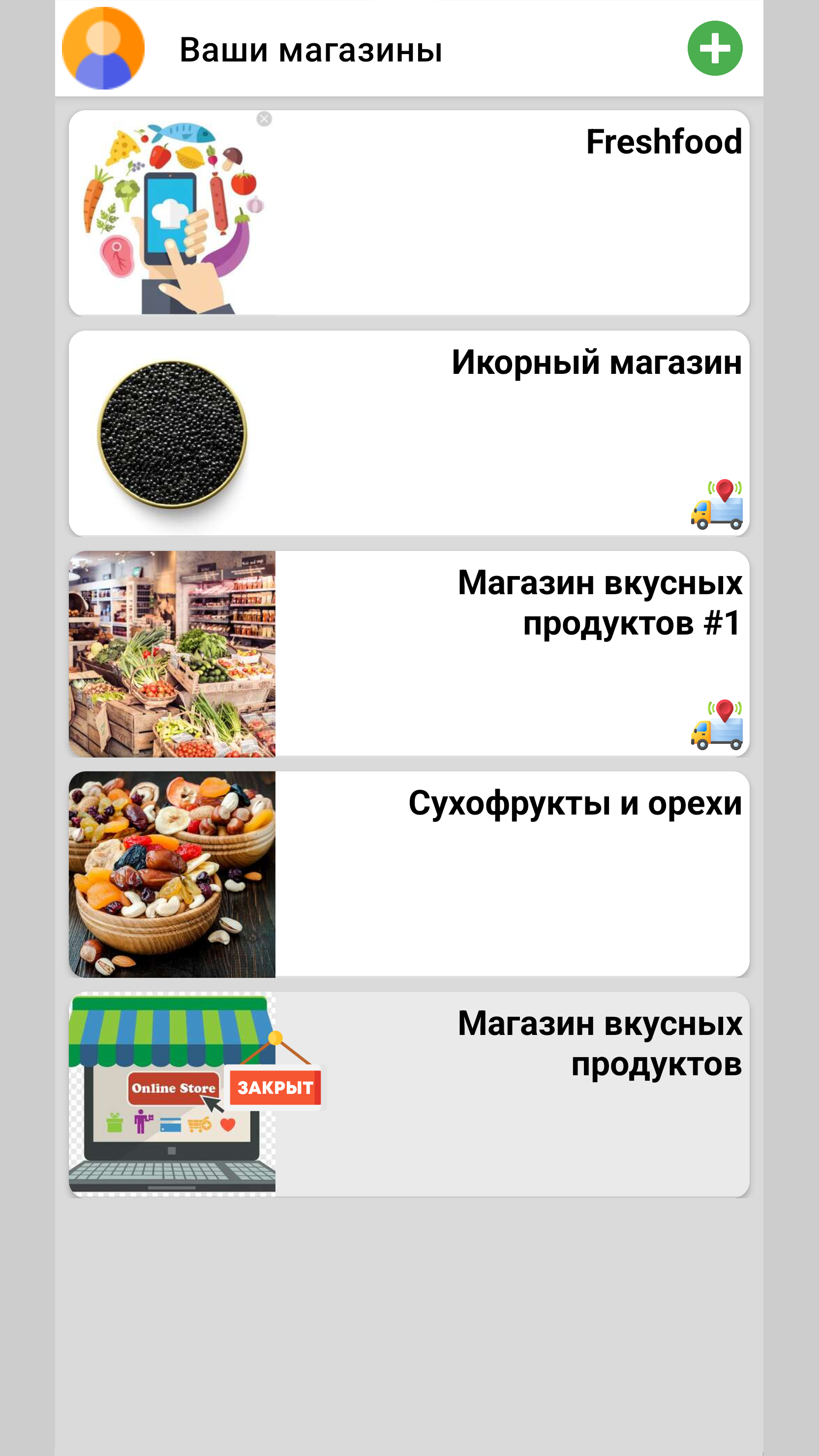The height and width of the screenshot is (1456, 819).
Task: Open Сухофрукты и орехи store
Action: (x=409, y=874)
